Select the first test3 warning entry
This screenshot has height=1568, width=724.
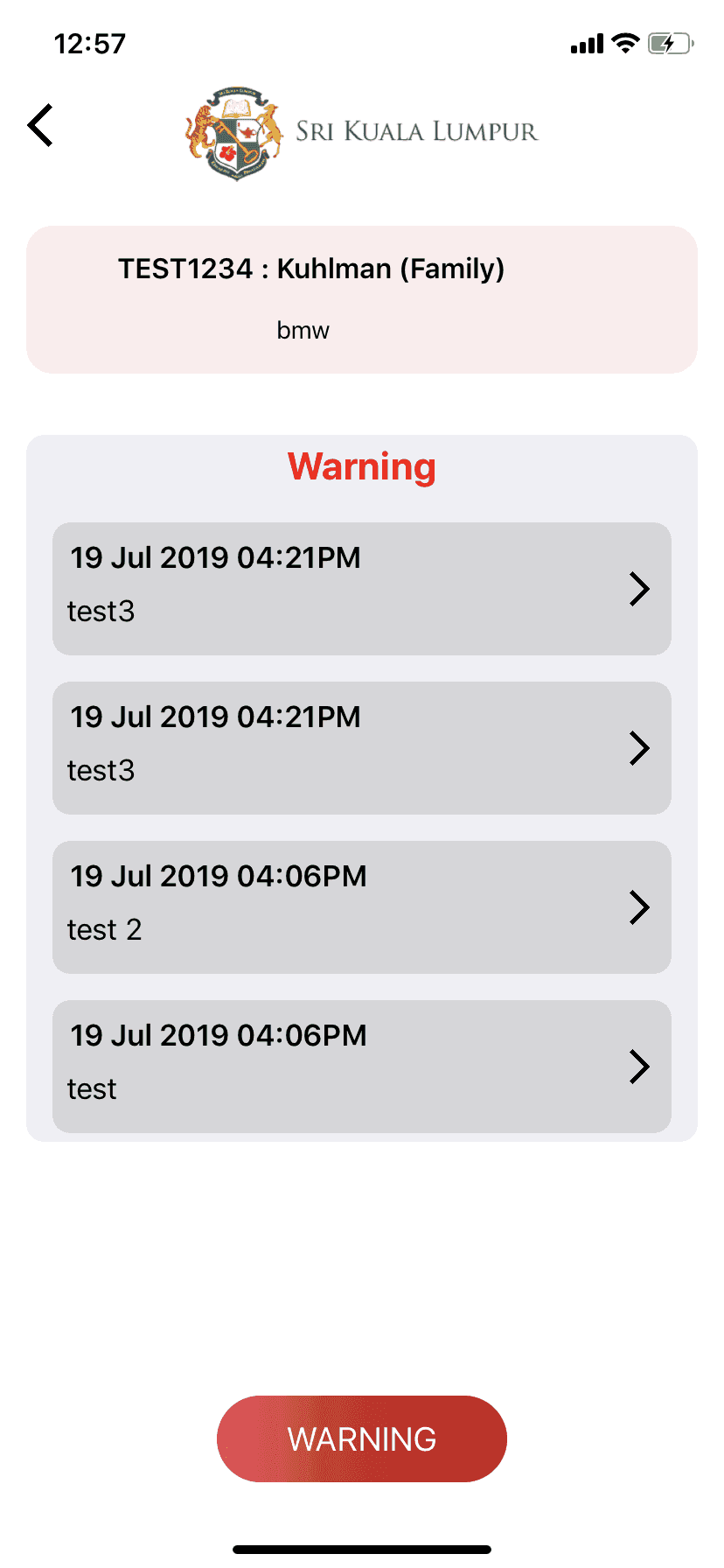(x=361, y=588)
